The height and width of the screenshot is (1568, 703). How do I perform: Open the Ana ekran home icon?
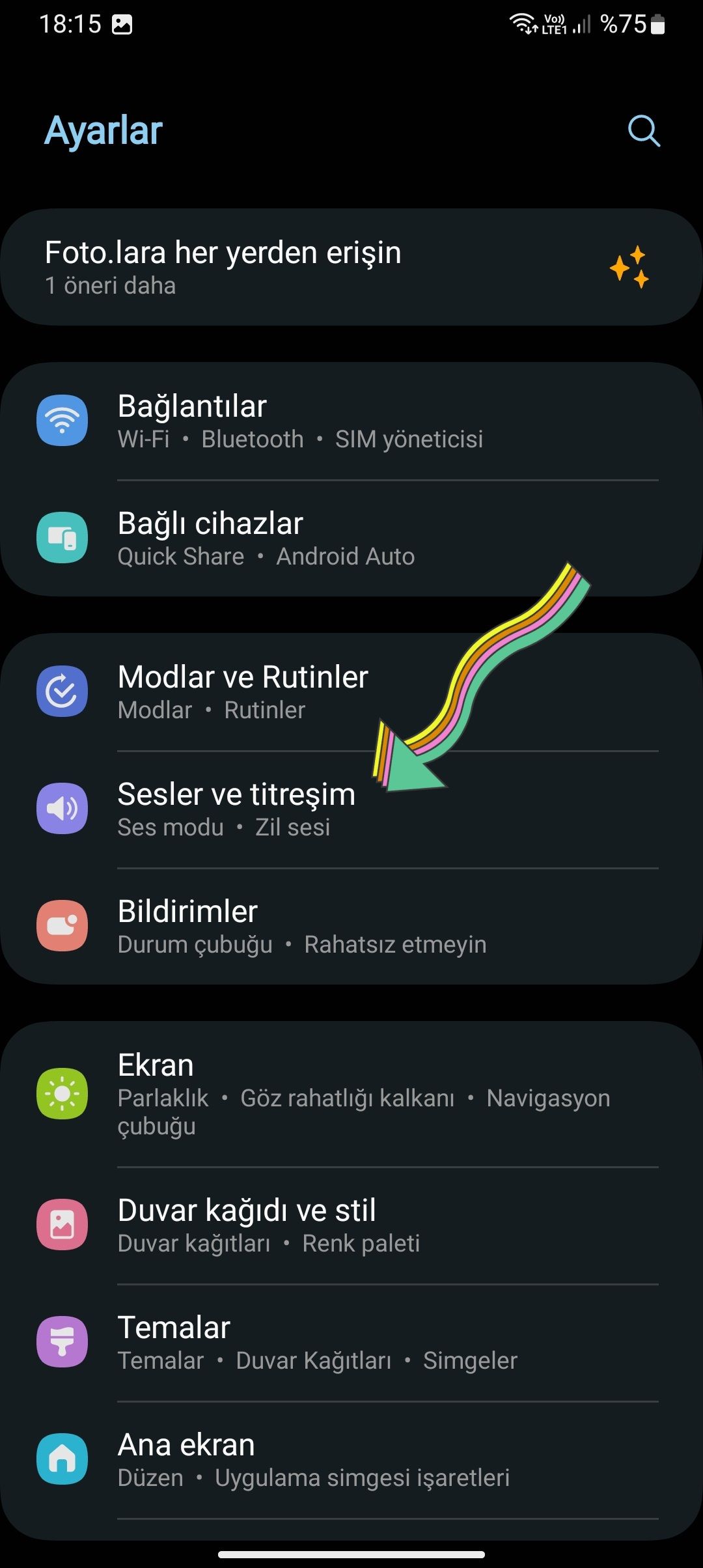coord(62,1459)
